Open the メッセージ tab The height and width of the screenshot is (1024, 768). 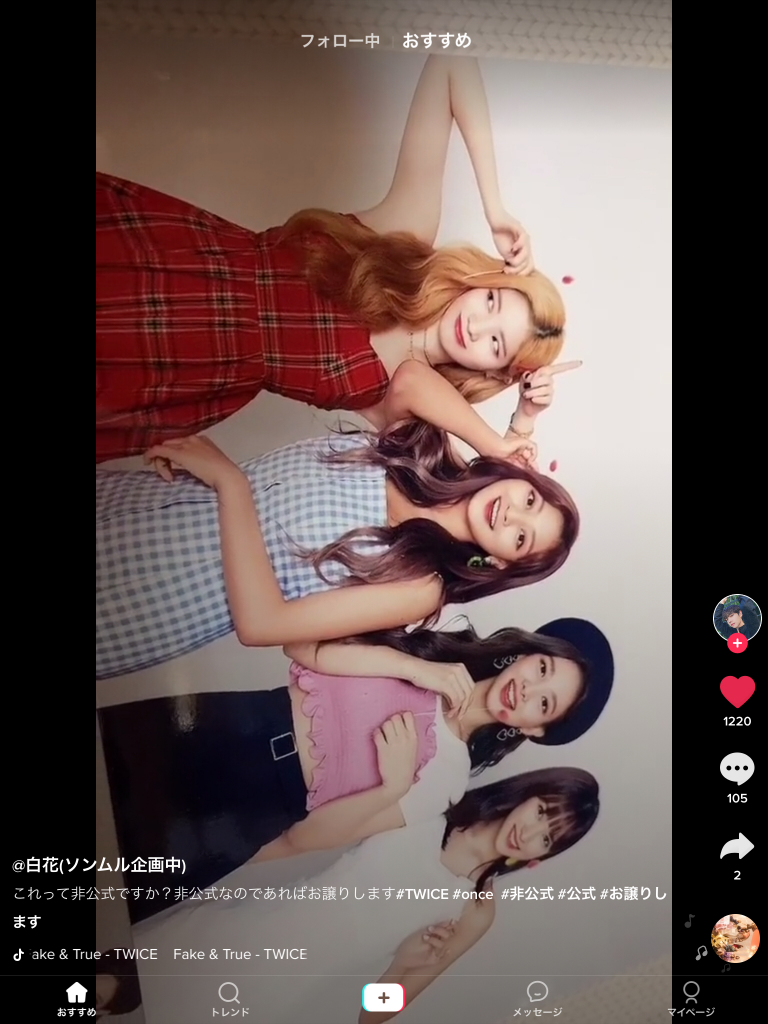pos(537,998)
